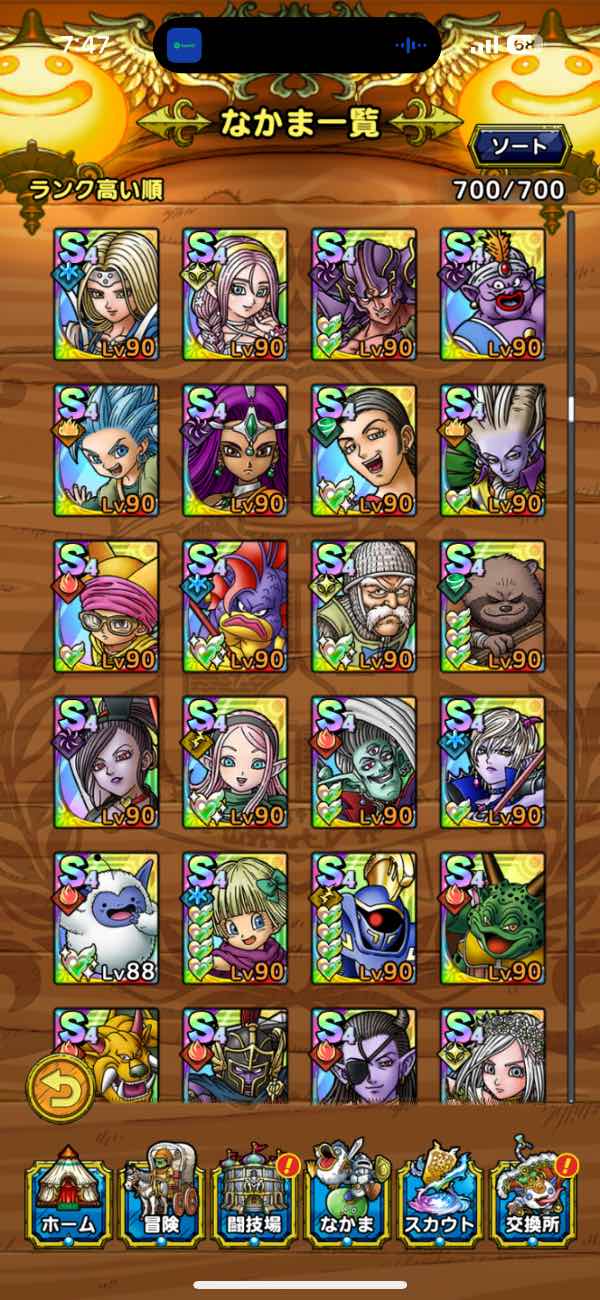Viewport: 600px width, 1300px height.
Task: Open the purple genie with turban card
Action: [x=493, y=294]
